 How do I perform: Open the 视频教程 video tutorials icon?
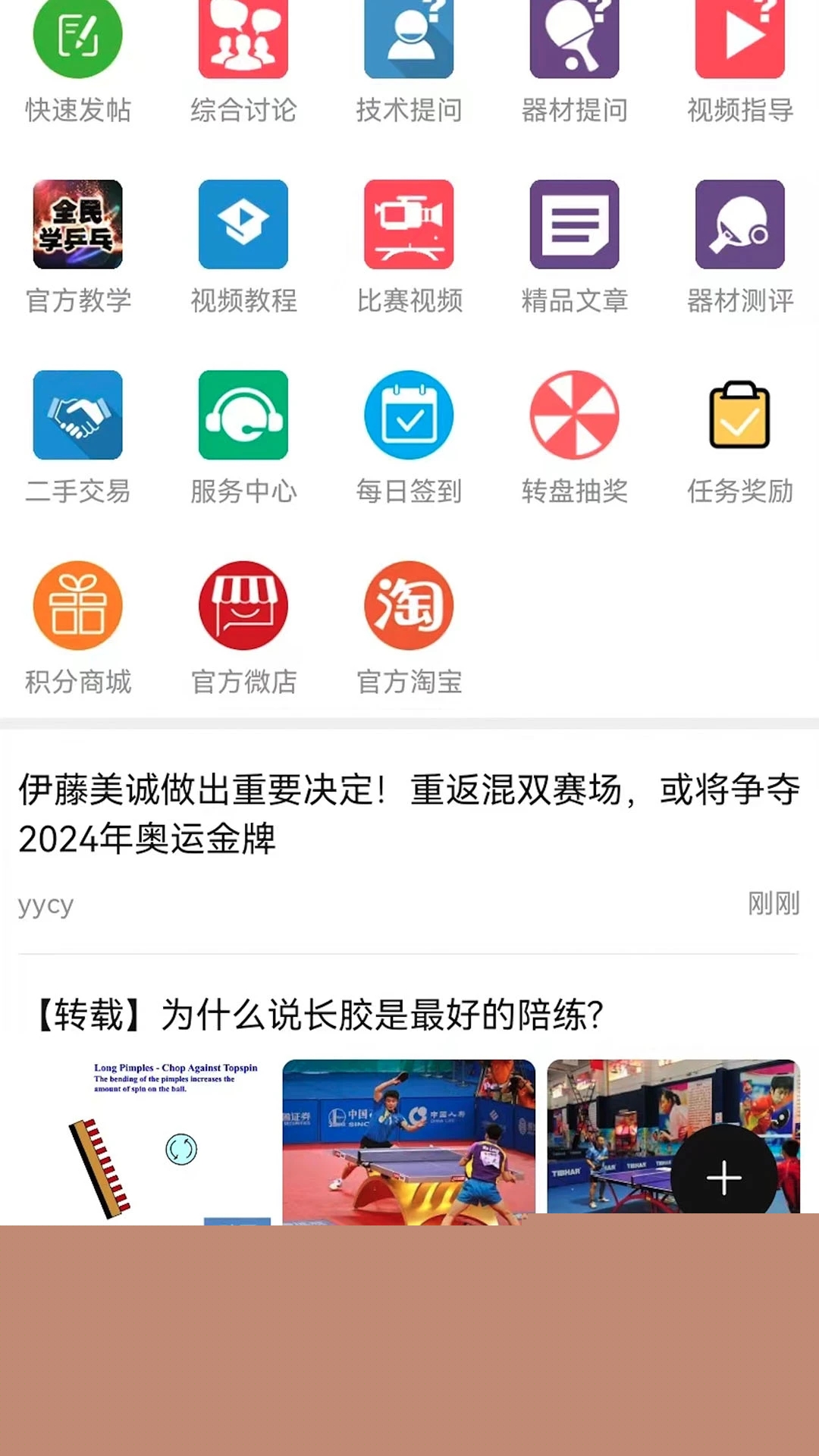[243, 224]
